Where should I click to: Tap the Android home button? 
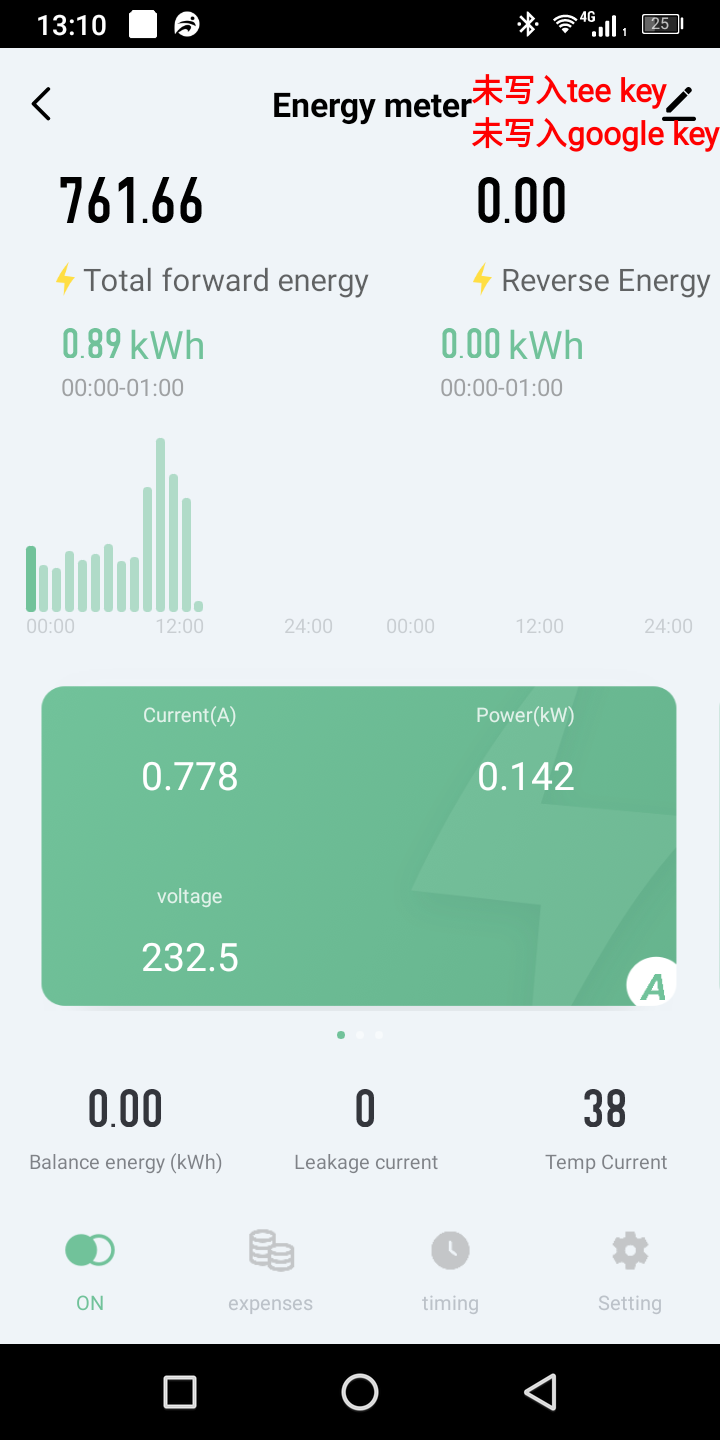click(360, 1392)
